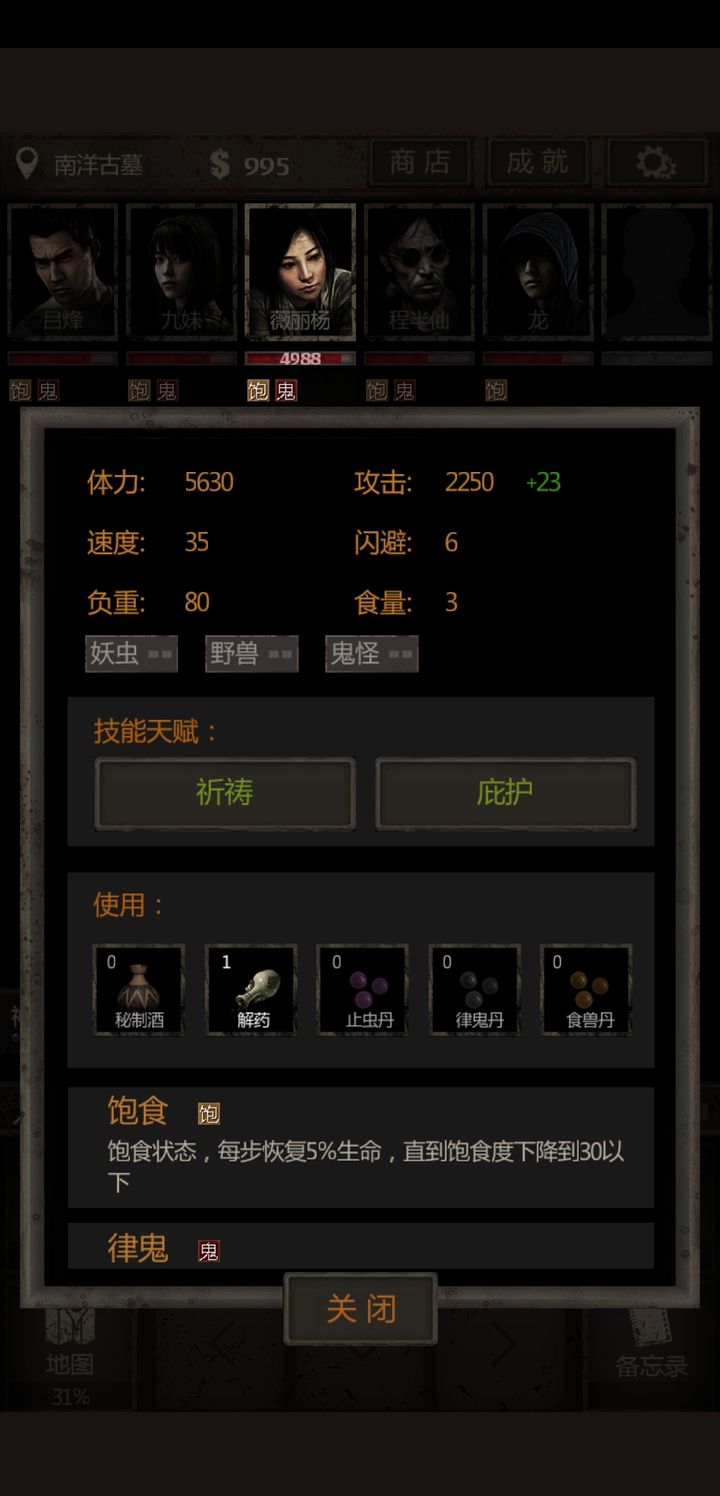The image size is (720, 1496).
Task: Toggle the 妖虫 resistance tag
Action: [x=130, y=653]
